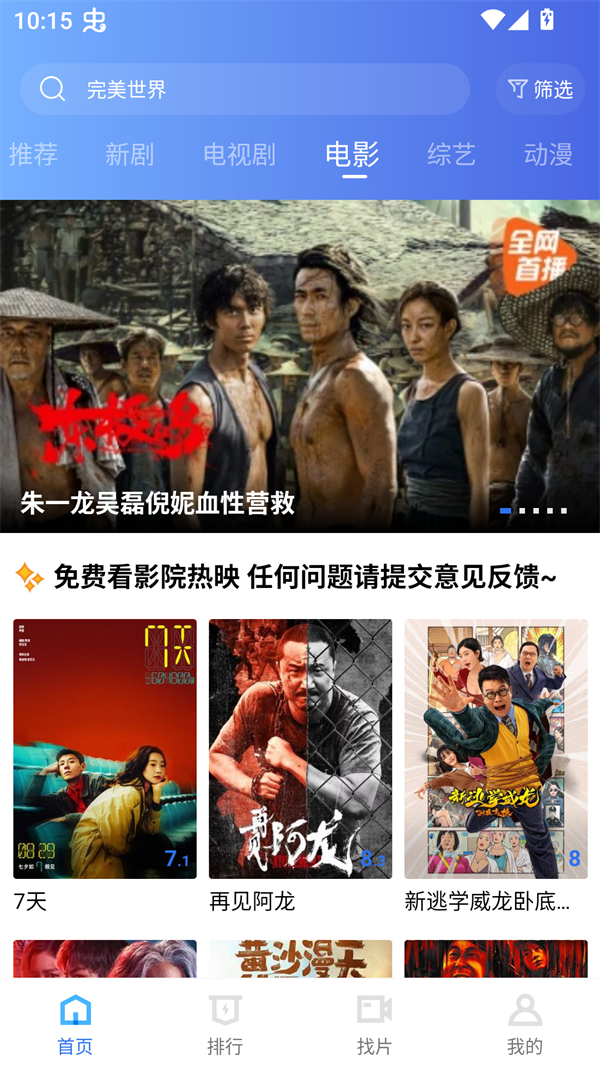The image size is (600, 1066).
Task: Open the 找片 tab
Action: (374, 1023)
